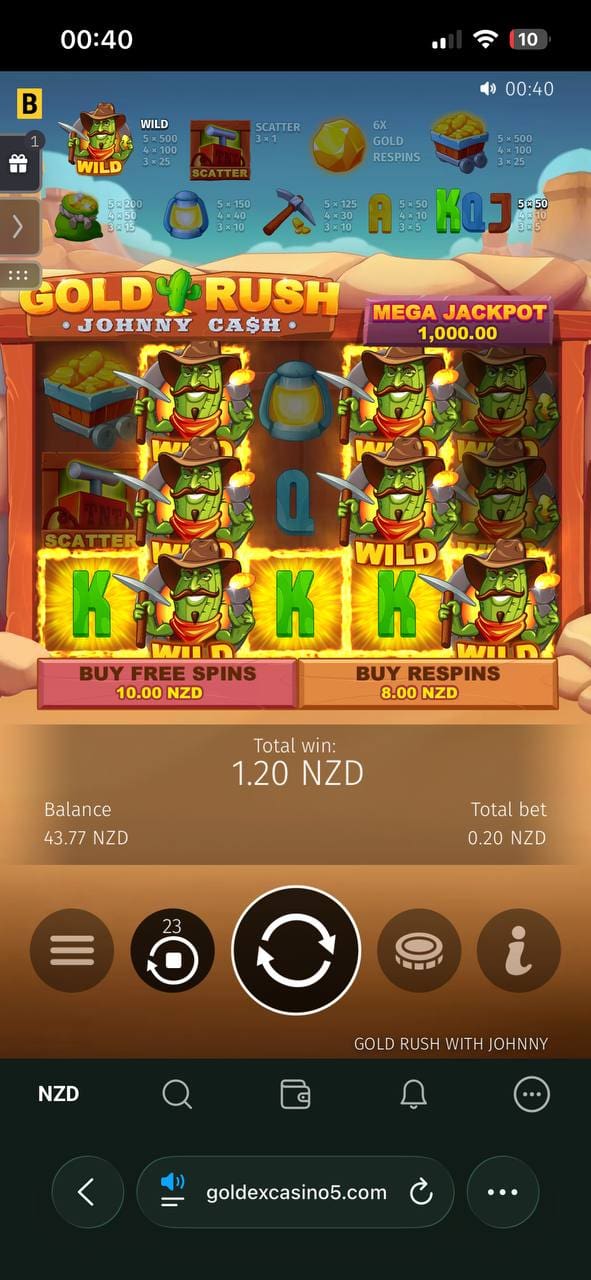Open the game hamburger menu
Viewport: 591px width, 1280px height.
72,951
